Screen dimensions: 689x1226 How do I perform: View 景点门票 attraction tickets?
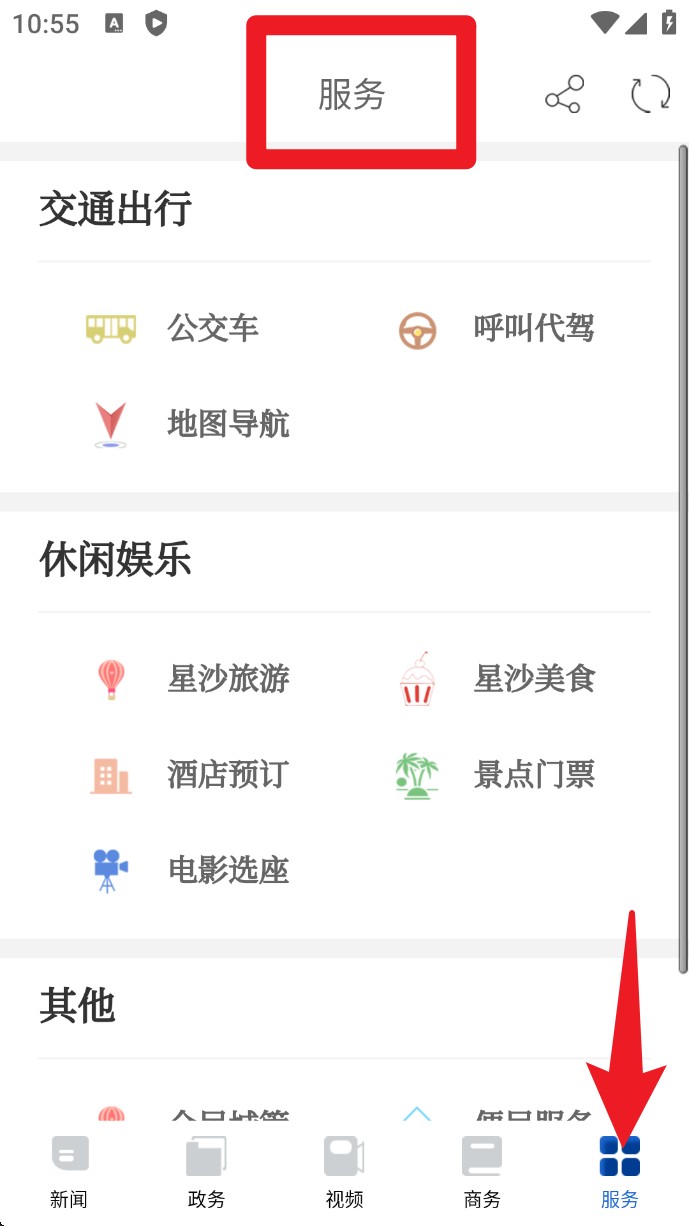click(x=496, y=774)
